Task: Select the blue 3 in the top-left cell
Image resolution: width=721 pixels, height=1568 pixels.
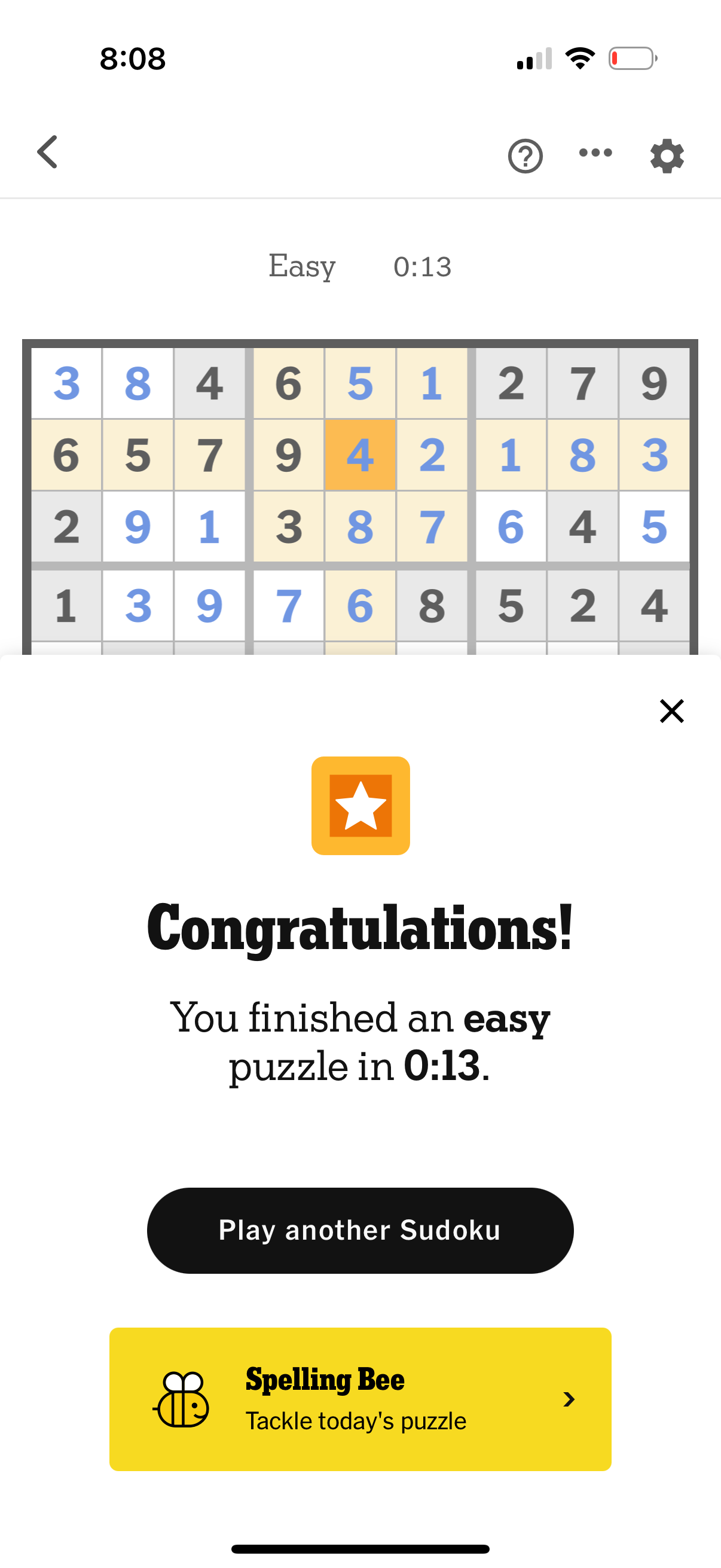Action: tap(66, 383)
